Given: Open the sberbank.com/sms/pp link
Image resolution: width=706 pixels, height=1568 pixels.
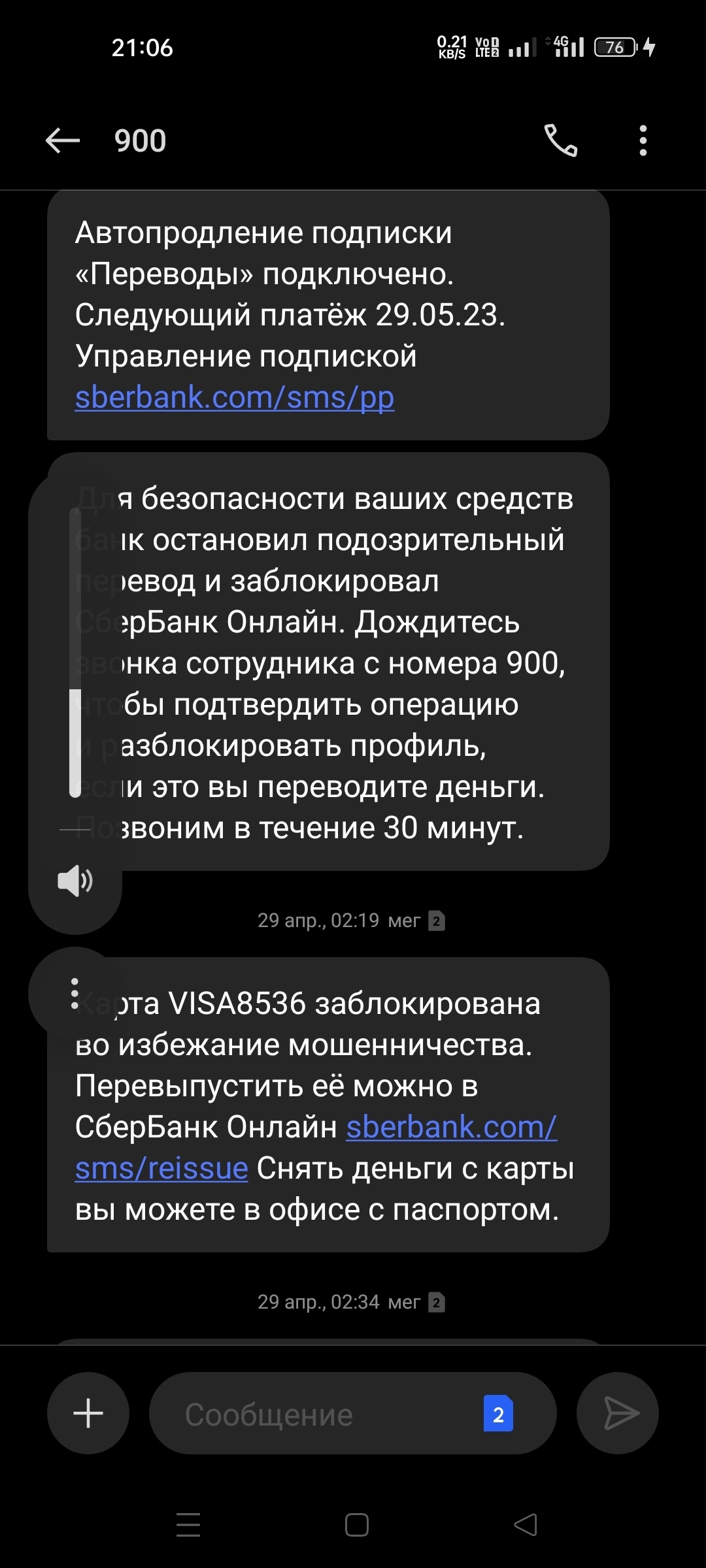Looking at the screenshot, I should (235, 397).
